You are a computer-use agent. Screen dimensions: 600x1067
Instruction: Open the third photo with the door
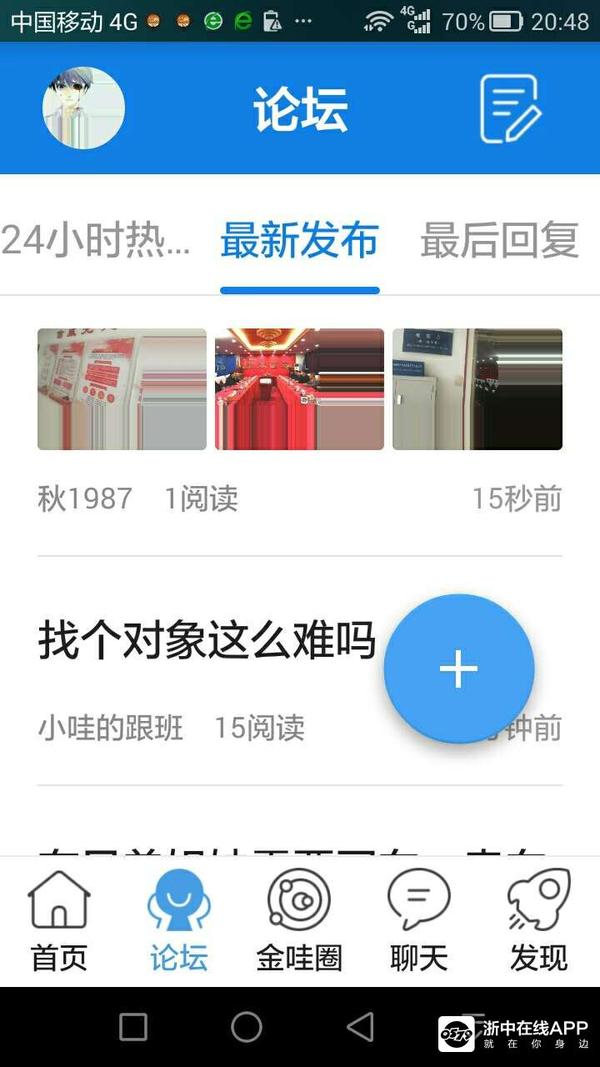[477, 389]
